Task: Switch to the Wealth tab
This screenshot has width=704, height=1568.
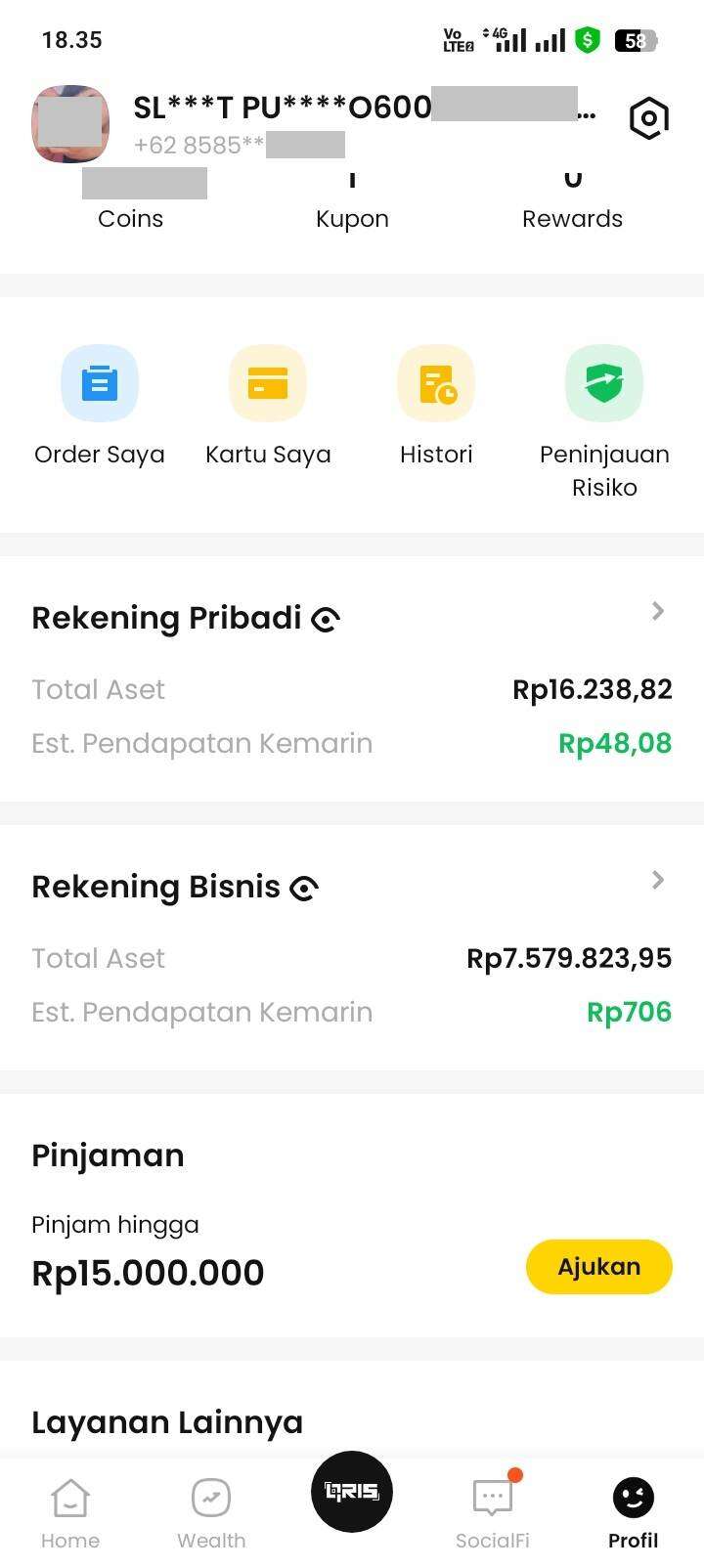Action: point(211,1513)
